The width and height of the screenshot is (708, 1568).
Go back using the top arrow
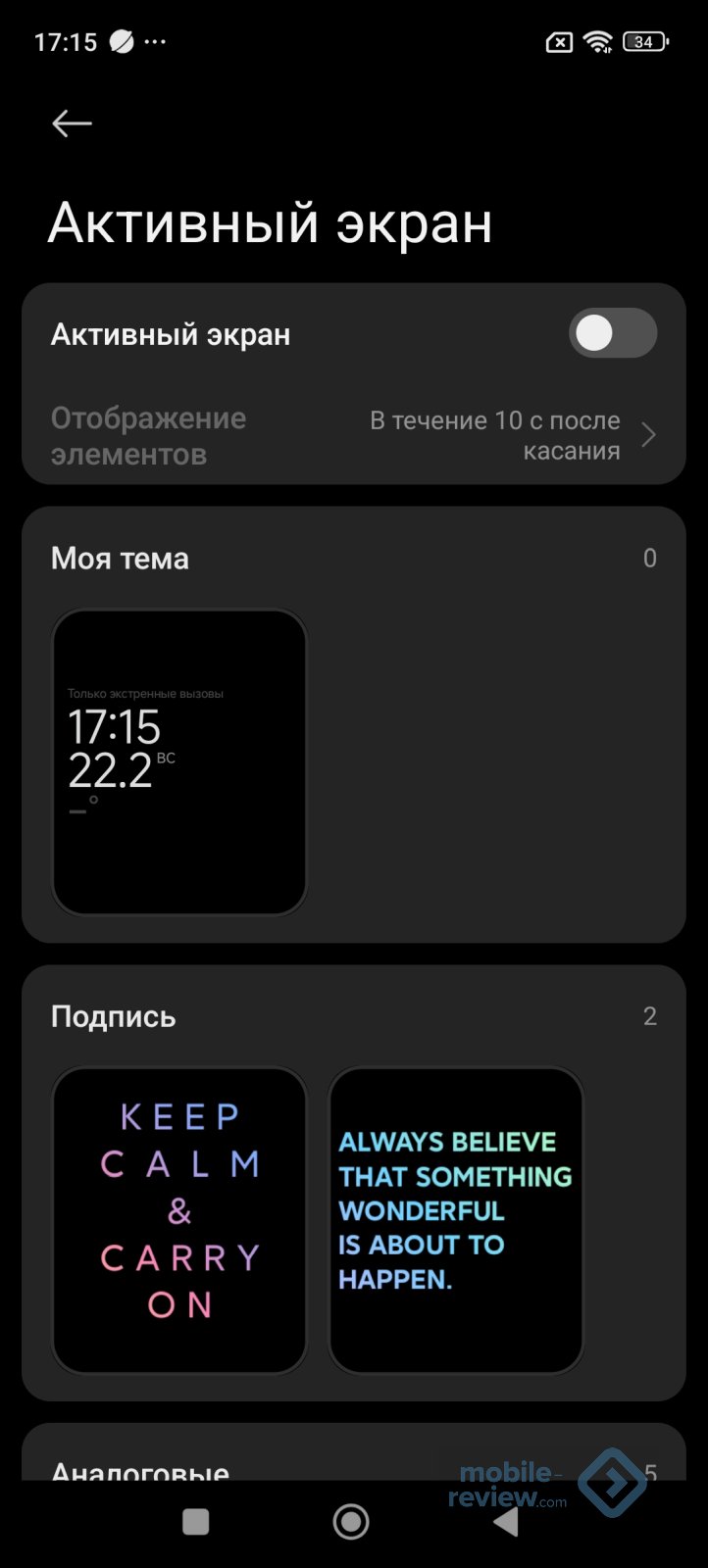pos(72,123)
